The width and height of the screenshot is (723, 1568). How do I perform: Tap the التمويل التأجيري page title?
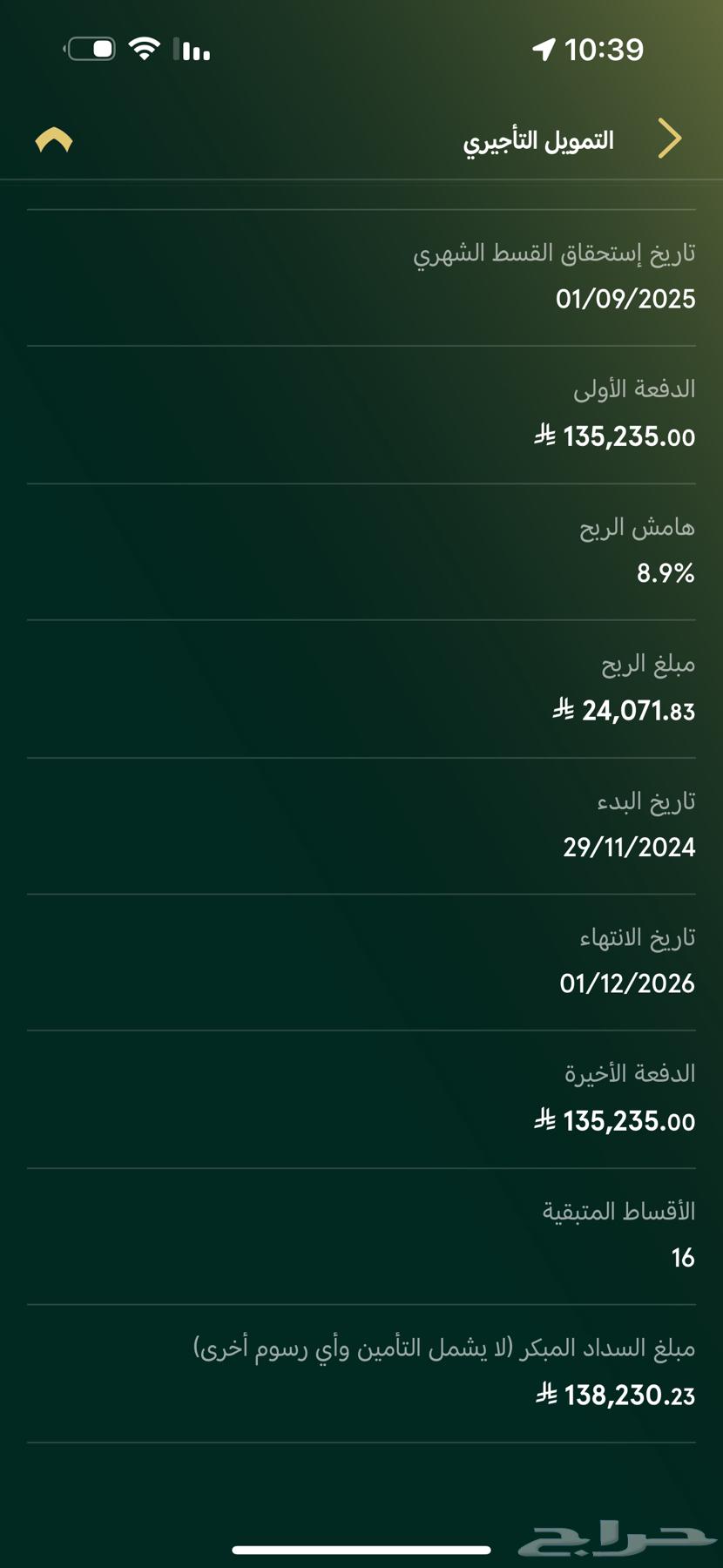[x=540, y=138]
